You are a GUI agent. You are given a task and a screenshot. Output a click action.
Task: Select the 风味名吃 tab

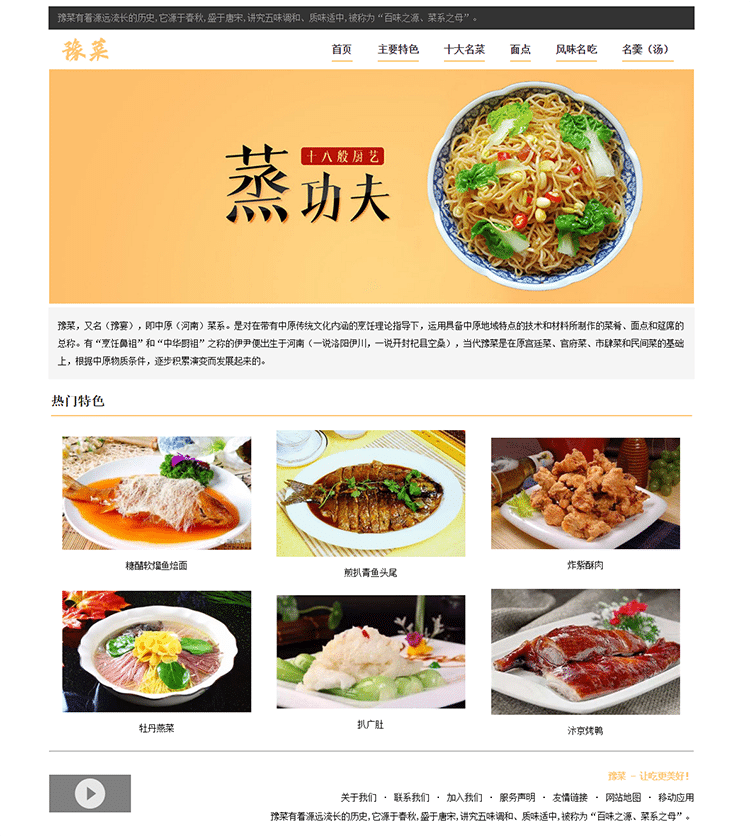pos(577,50)
